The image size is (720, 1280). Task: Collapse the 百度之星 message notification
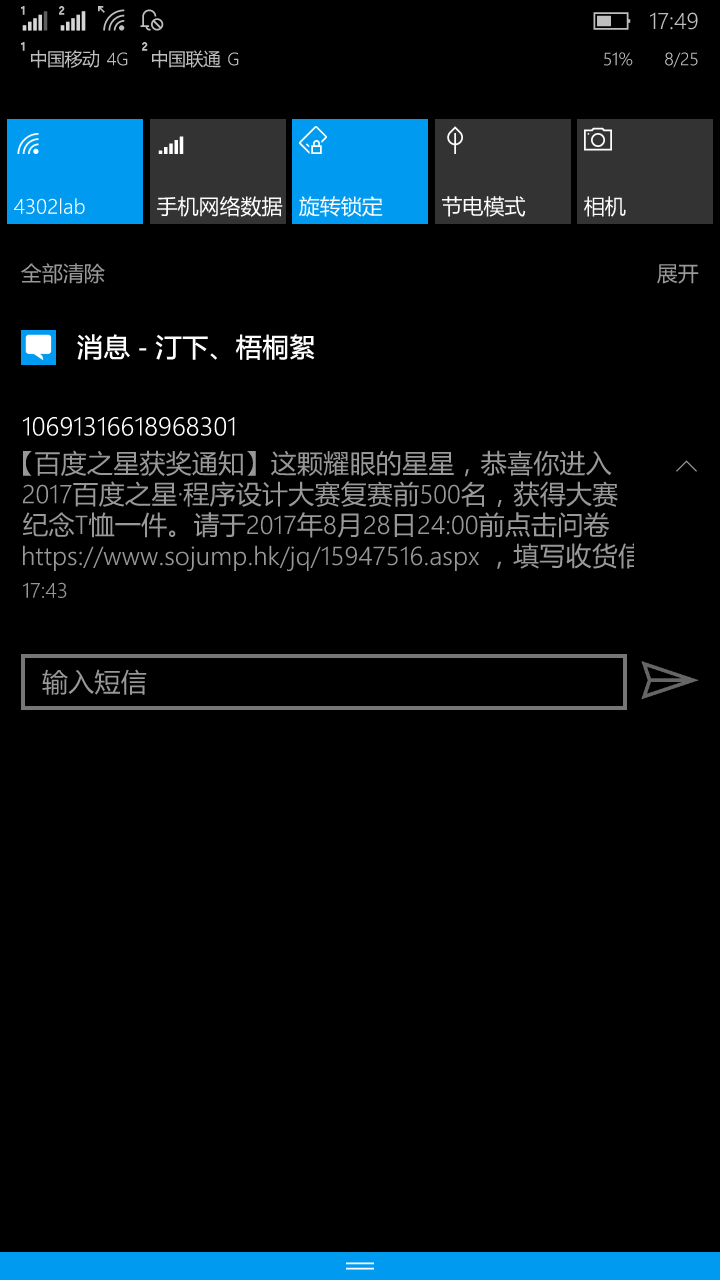[x=686, y=466]
